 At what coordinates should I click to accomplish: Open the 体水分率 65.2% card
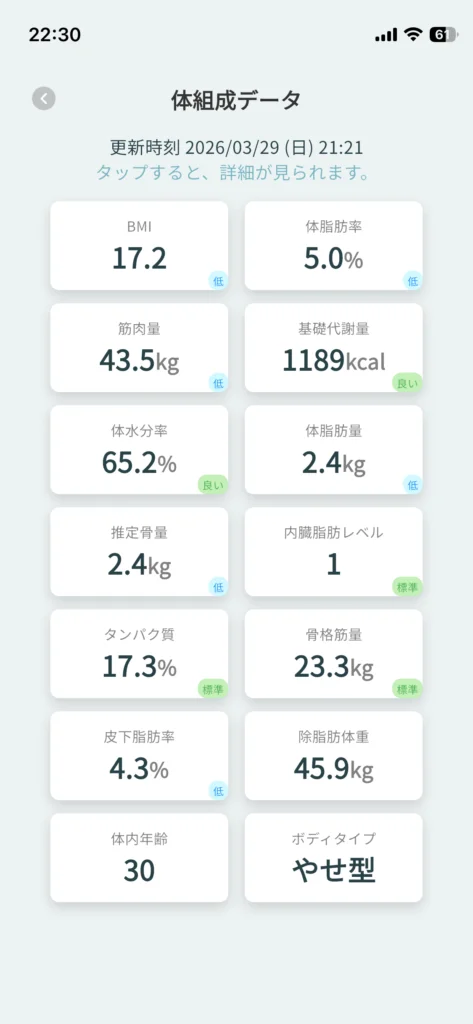point(139,449)
